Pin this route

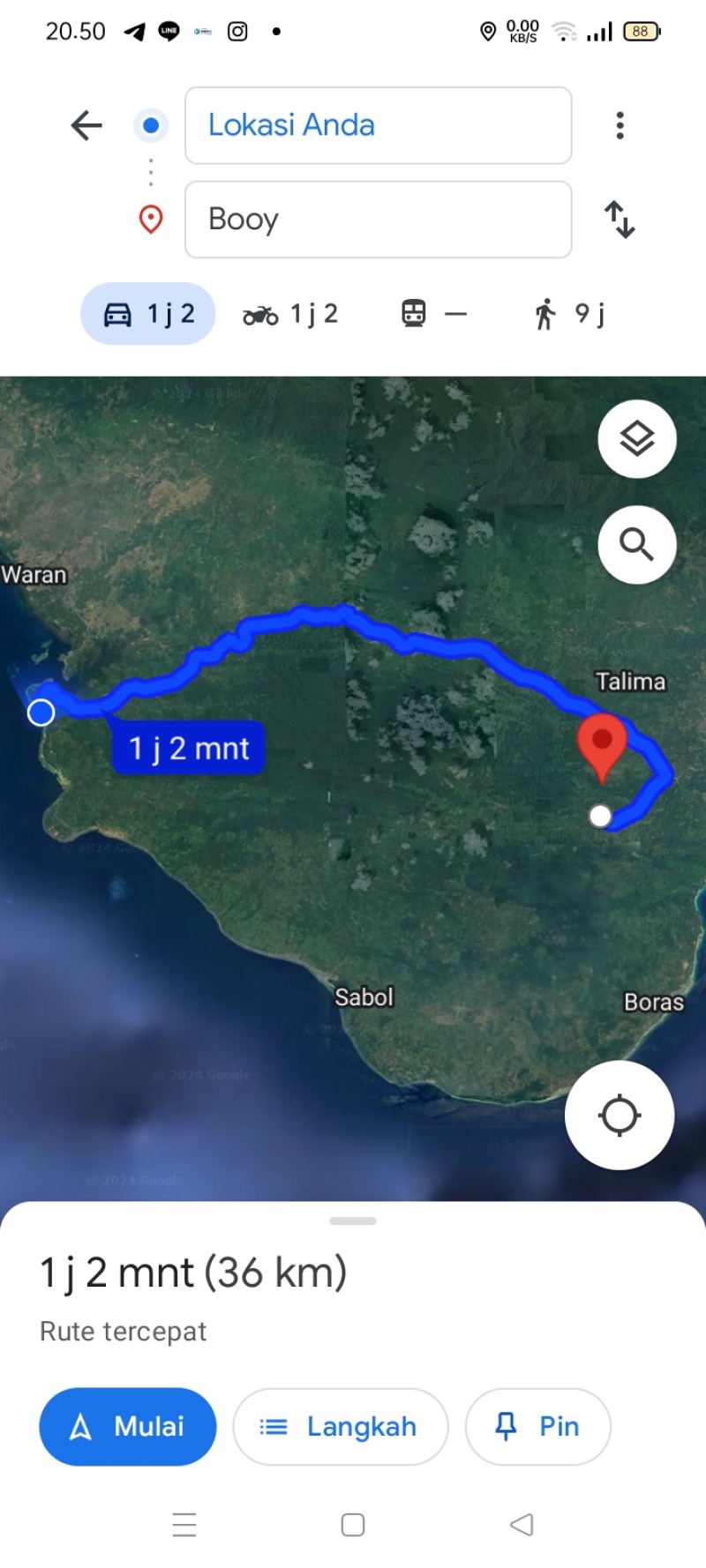pos(538,1427)
